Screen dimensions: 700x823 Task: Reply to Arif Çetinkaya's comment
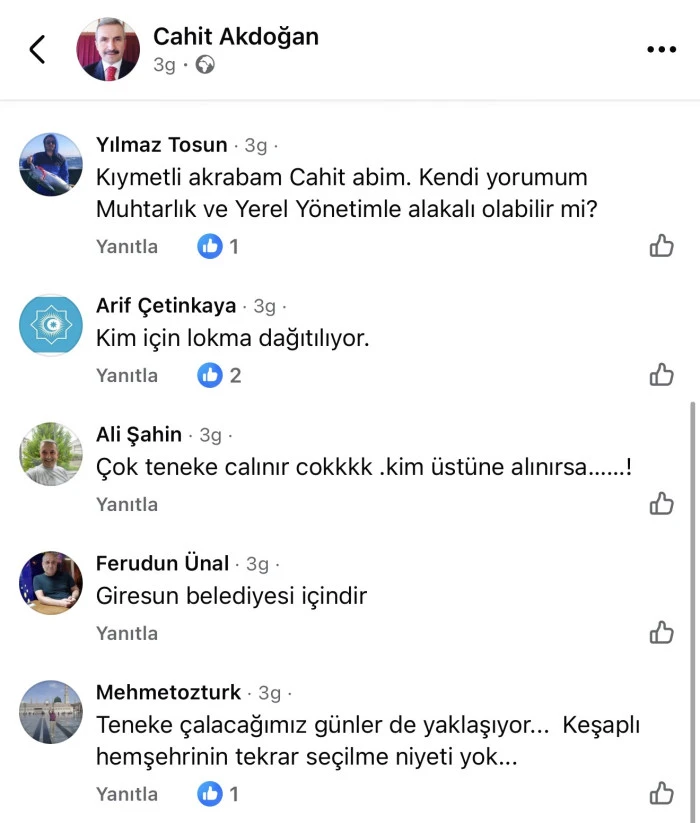click(x=127, y=375)
